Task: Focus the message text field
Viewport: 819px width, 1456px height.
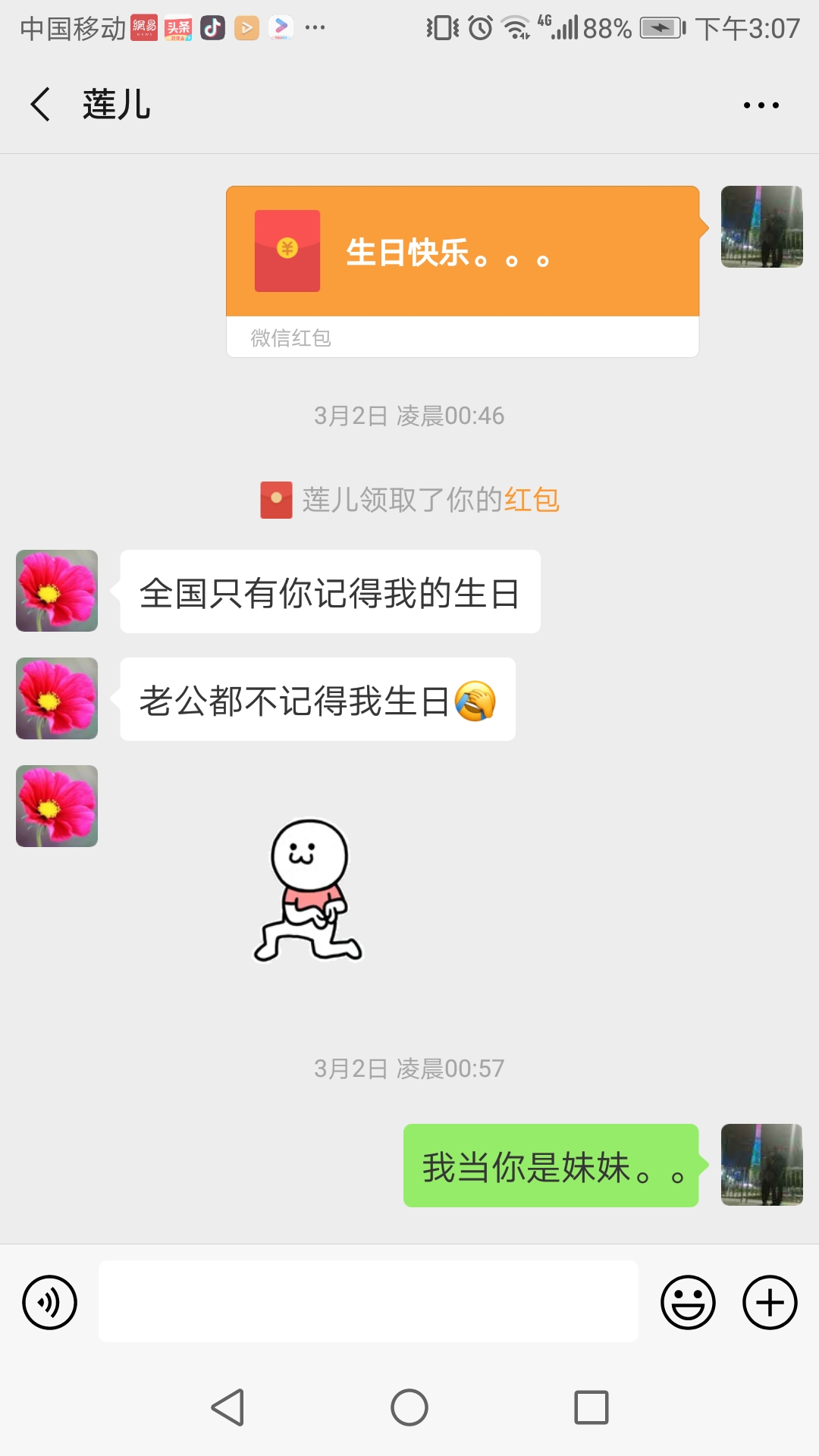Action: coord(369,1301)
